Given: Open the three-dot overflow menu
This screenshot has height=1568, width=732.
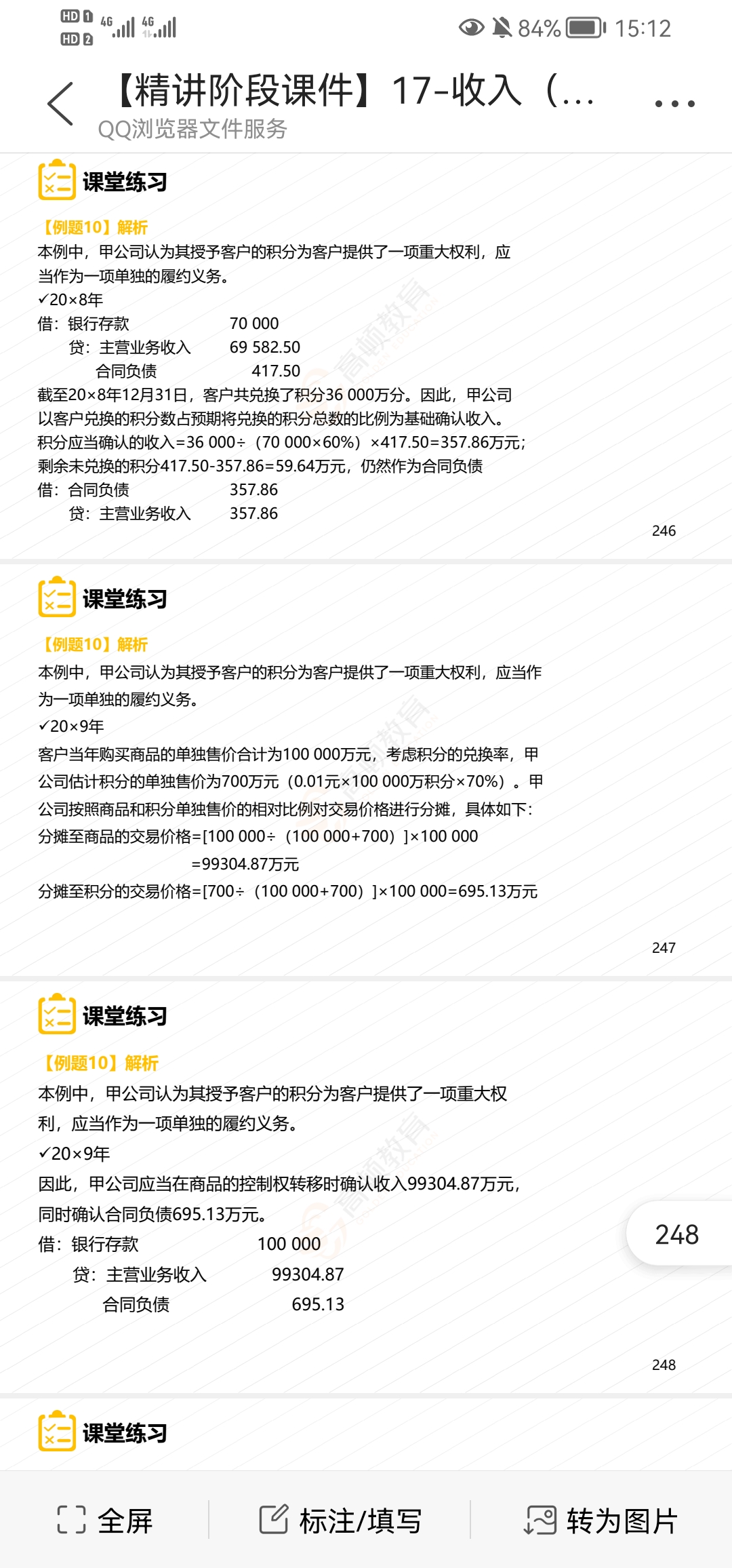Looking at the screenshot, I should [x=674, y=104].
